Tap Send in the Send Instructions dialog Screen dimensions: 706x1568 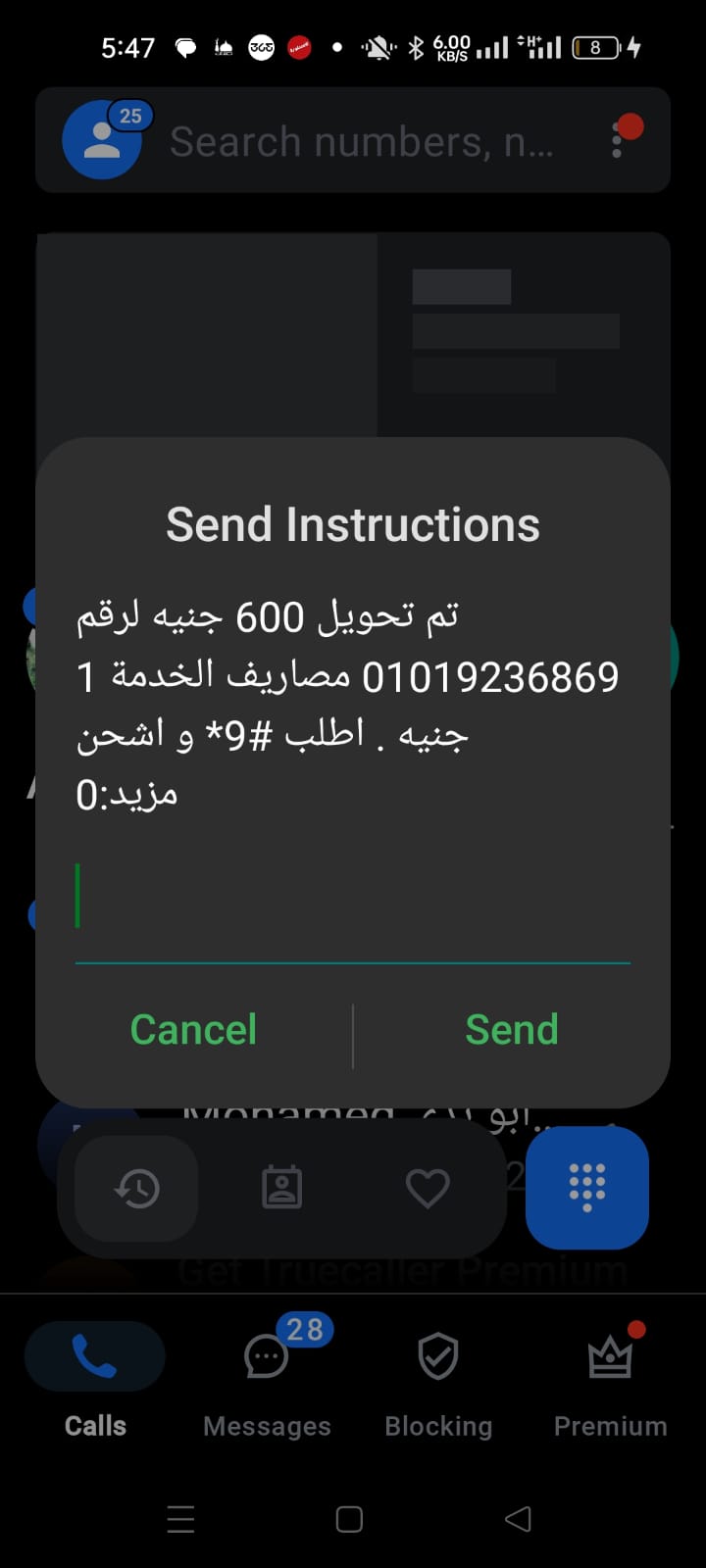tap(511, 1030)
